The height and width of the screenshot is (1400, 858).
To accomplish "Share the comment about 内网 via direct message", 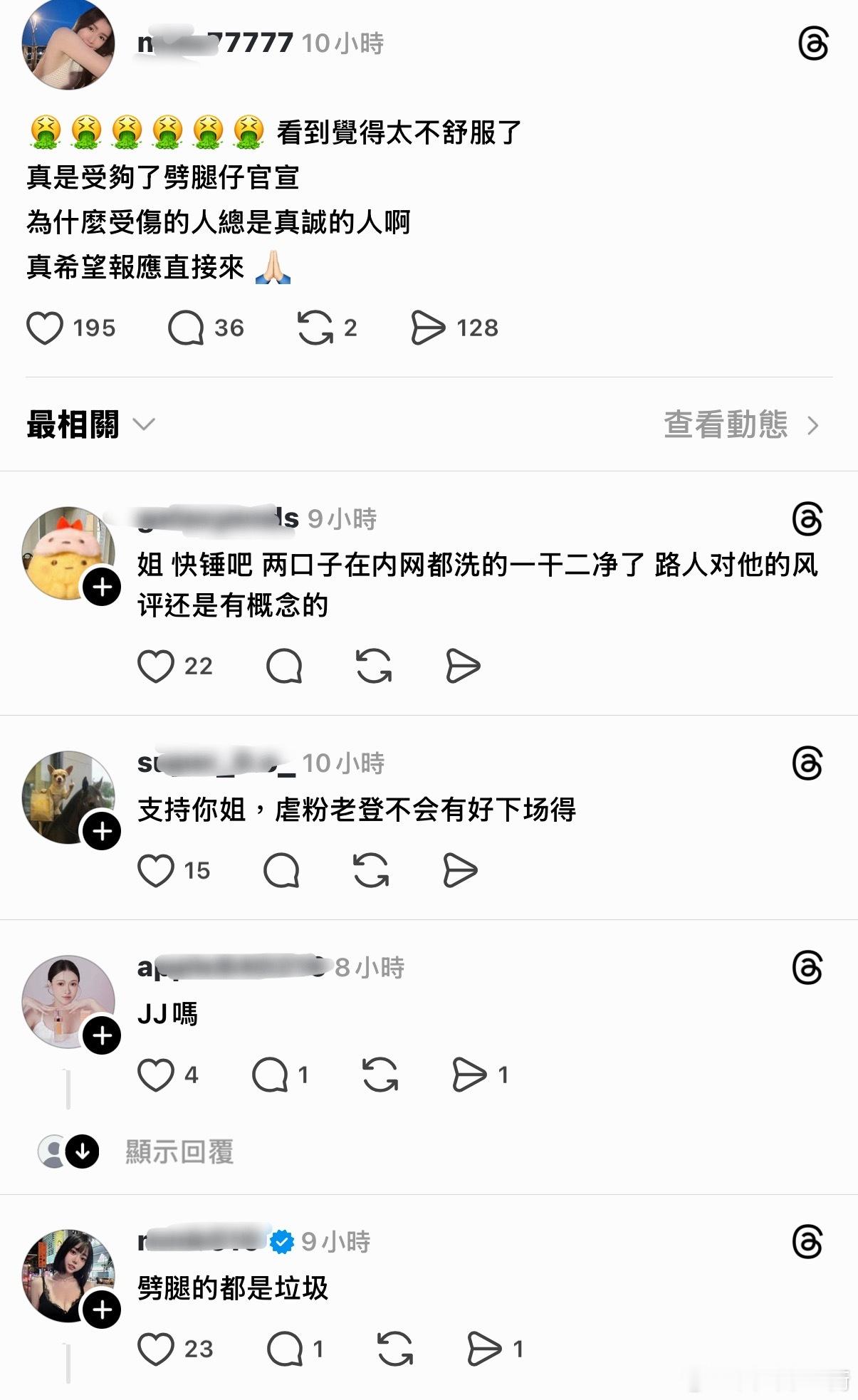I will 464,667.
